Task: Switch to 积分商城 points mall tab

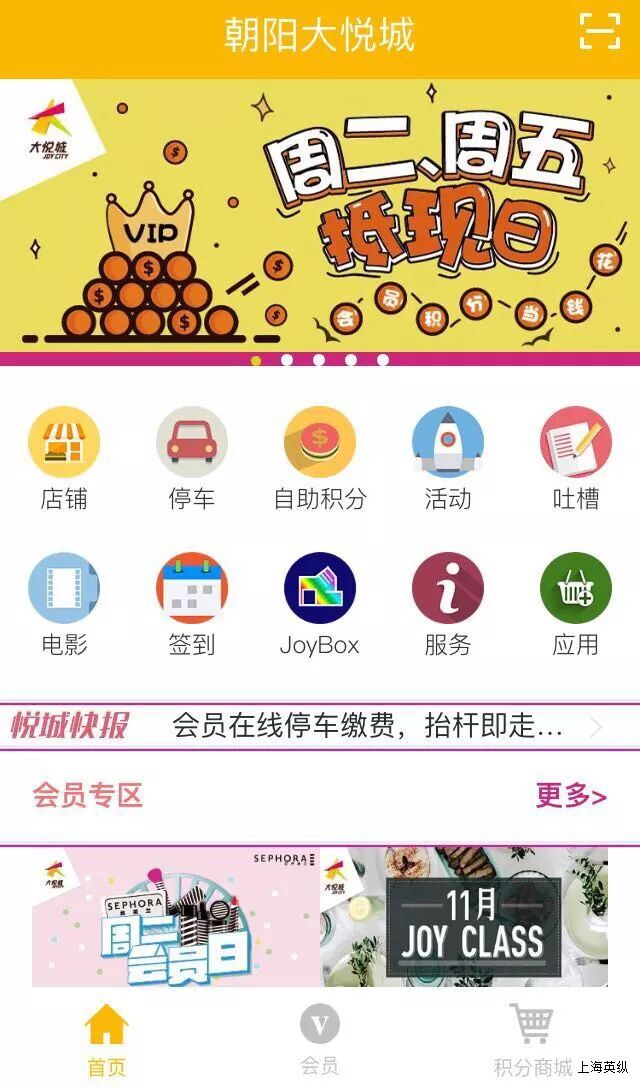Action: pos(532,1040)
